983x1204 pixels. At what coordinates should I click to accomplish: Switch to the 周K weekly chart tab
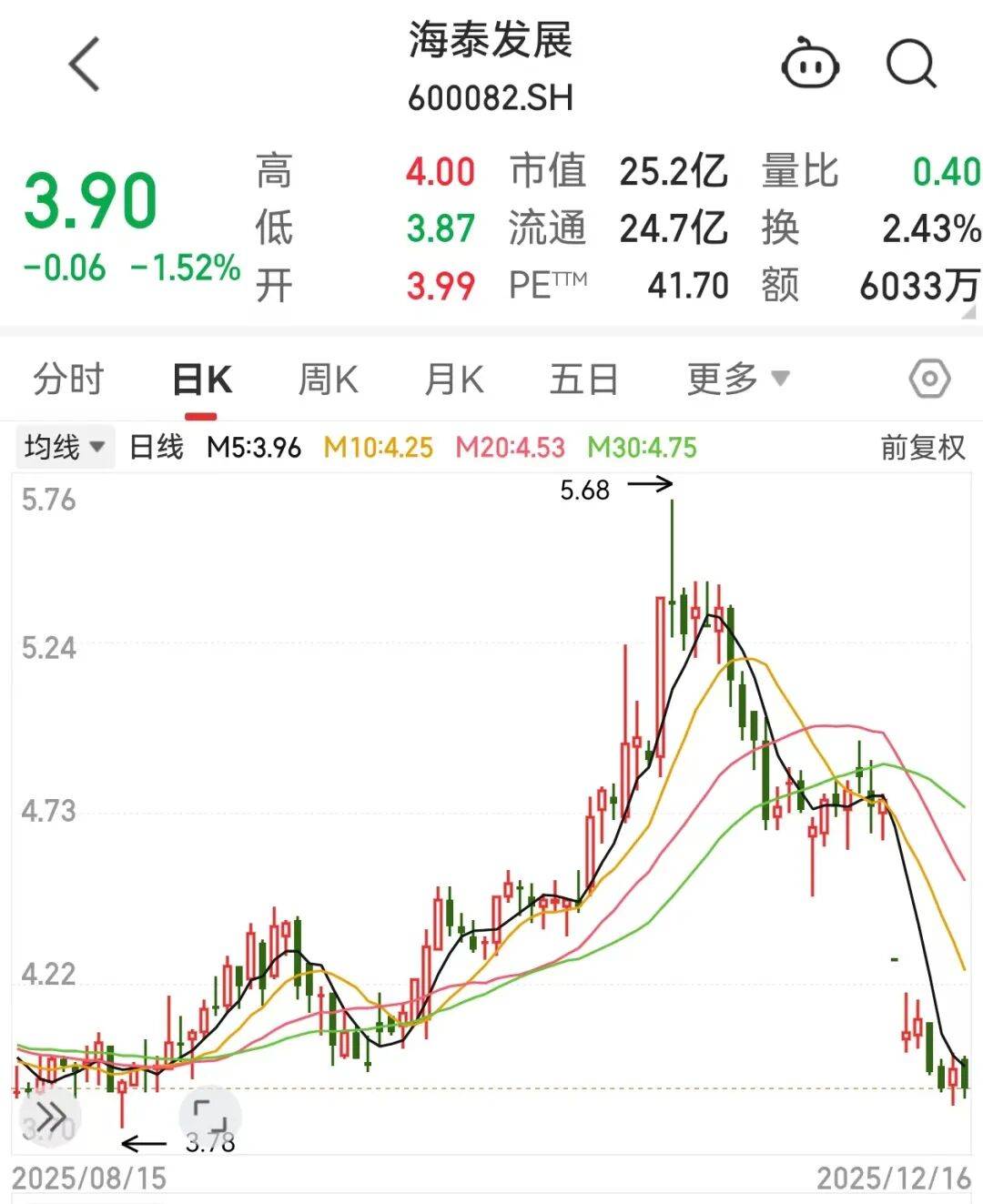click(x=327, y=379)
